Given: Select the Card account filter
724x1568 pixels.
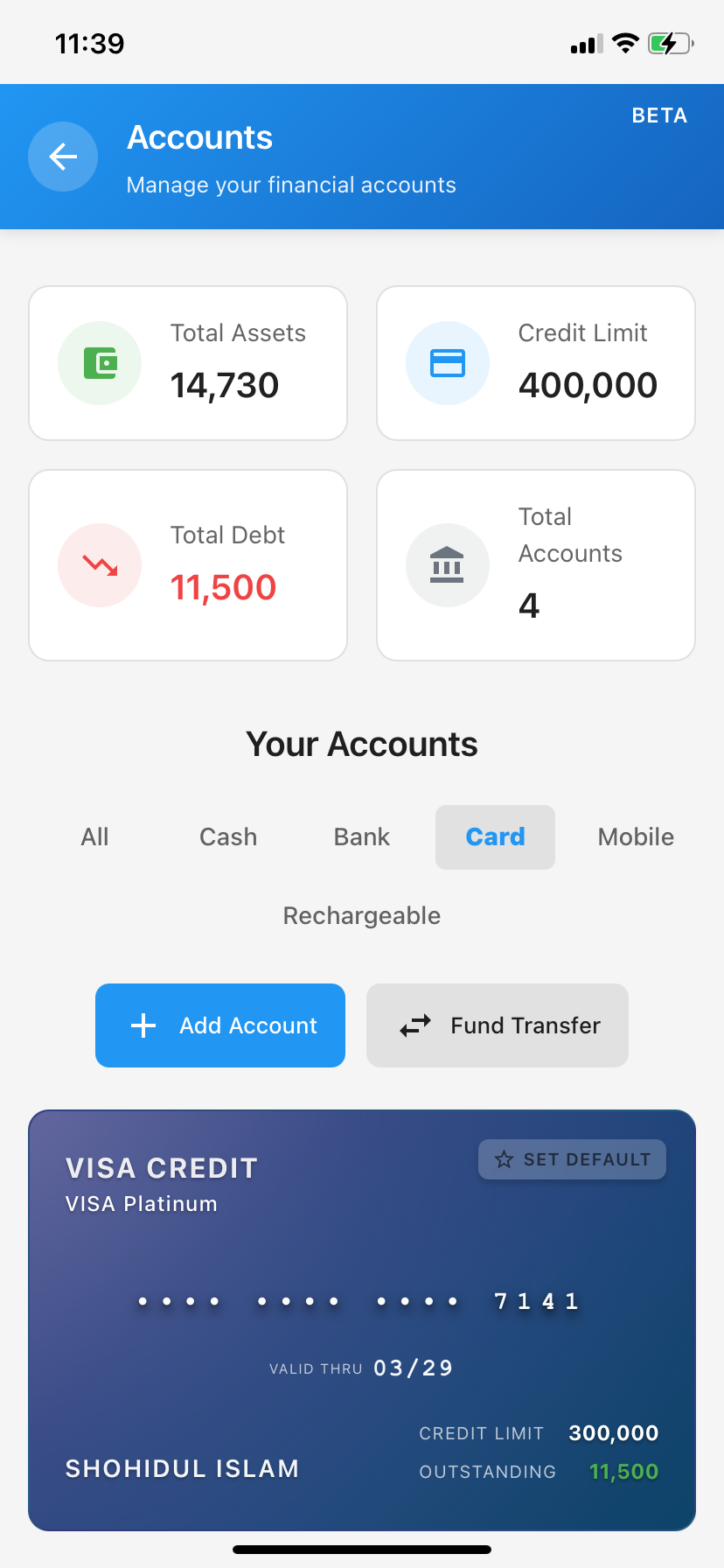Looking at the screenshot, I should click(495, 836).
